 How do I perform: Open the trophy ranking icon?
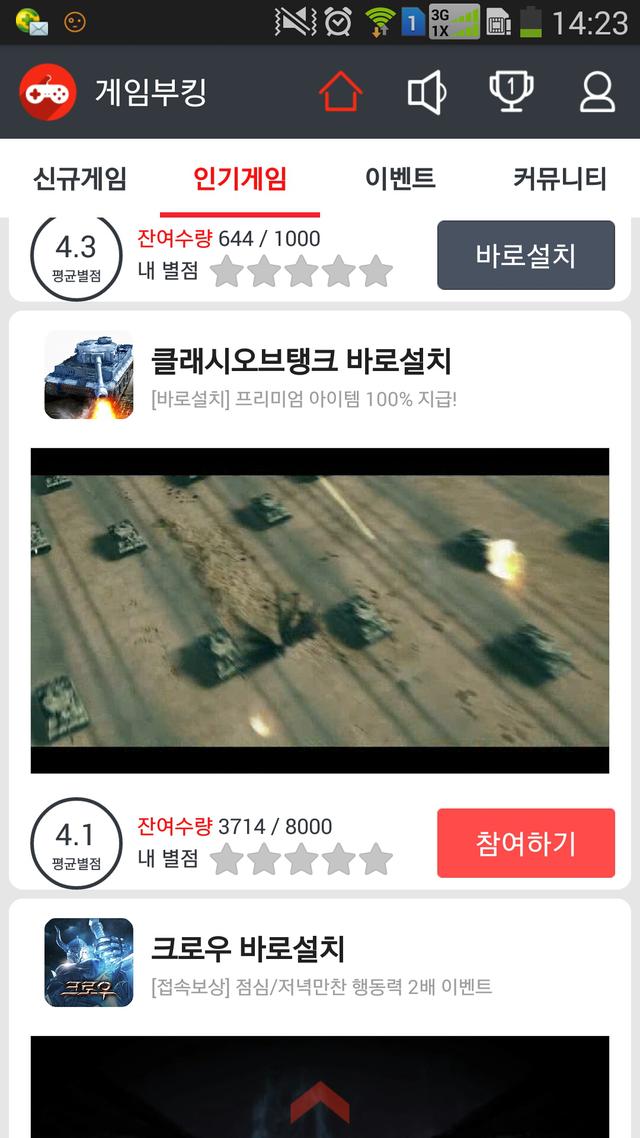(x=511, y=93)
